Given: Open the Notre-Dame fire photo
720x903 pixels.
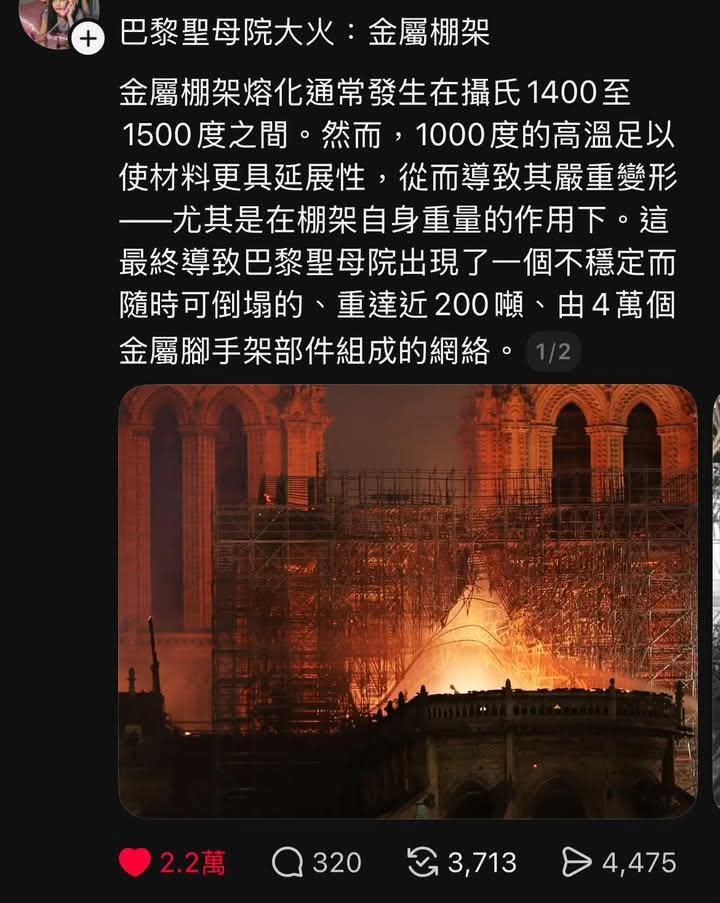Looking at the screenshot, I should tap(408, 600).
